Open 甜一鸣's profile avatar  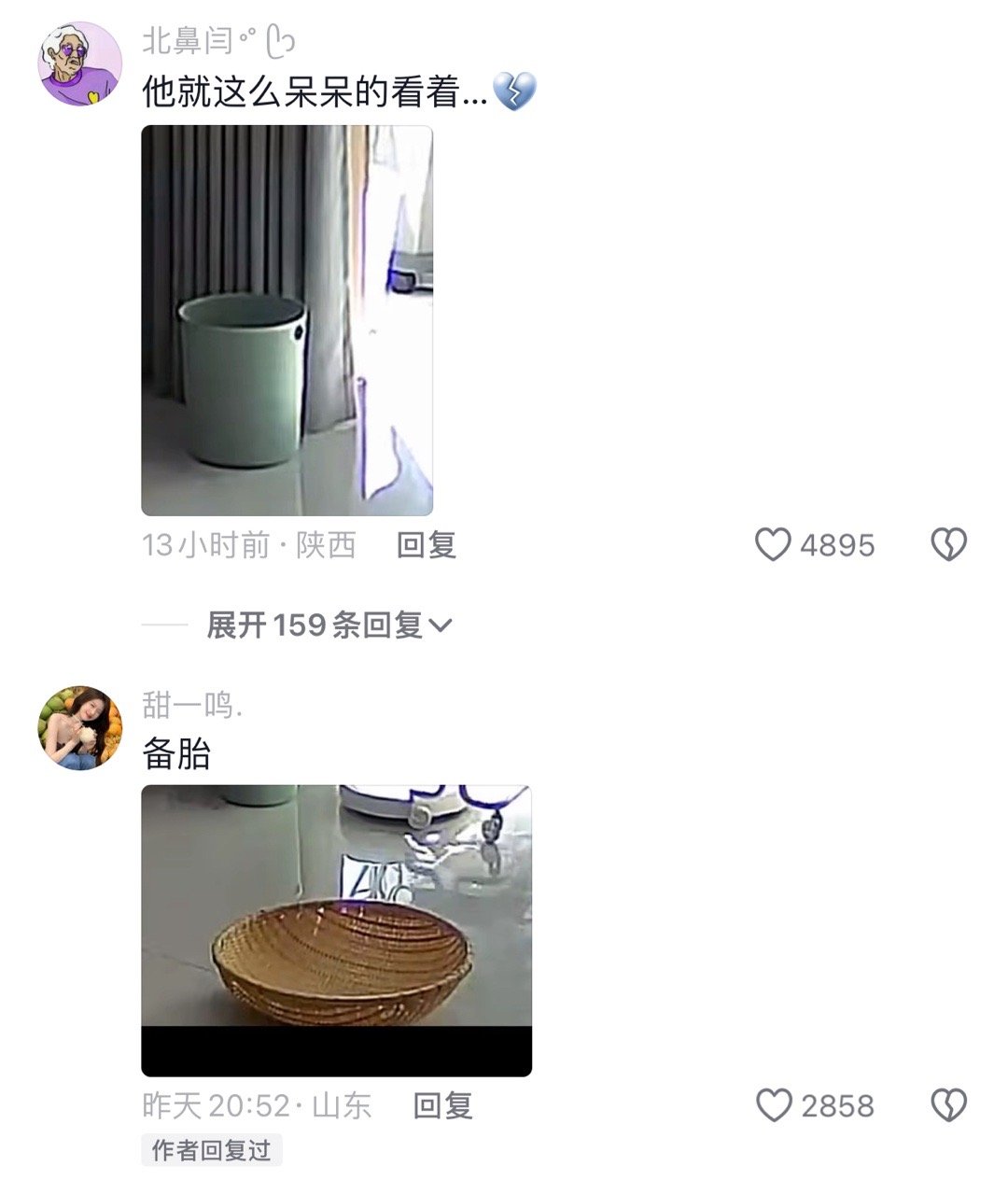[80, 728]
